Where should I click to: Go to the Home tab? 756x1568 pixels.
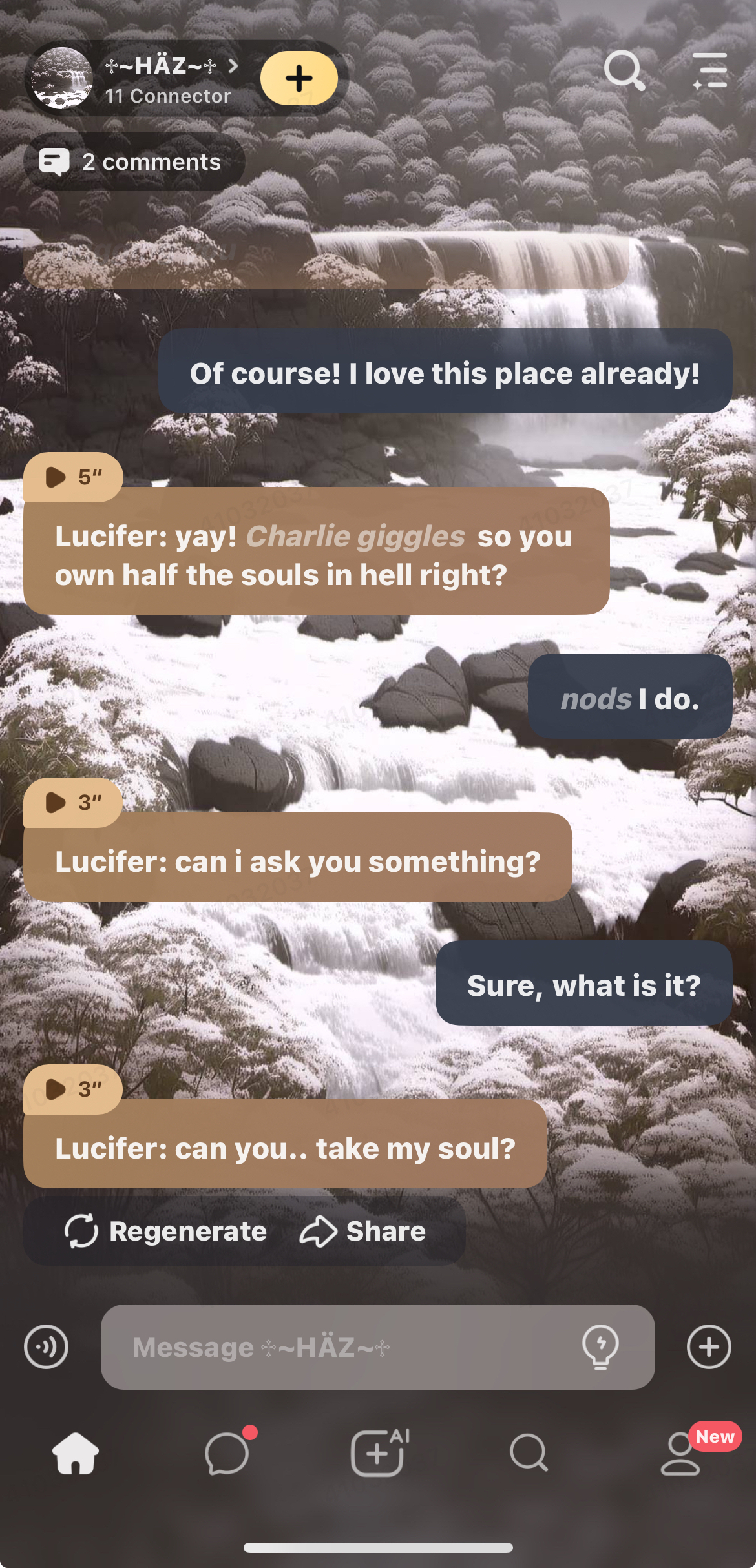76,1453
